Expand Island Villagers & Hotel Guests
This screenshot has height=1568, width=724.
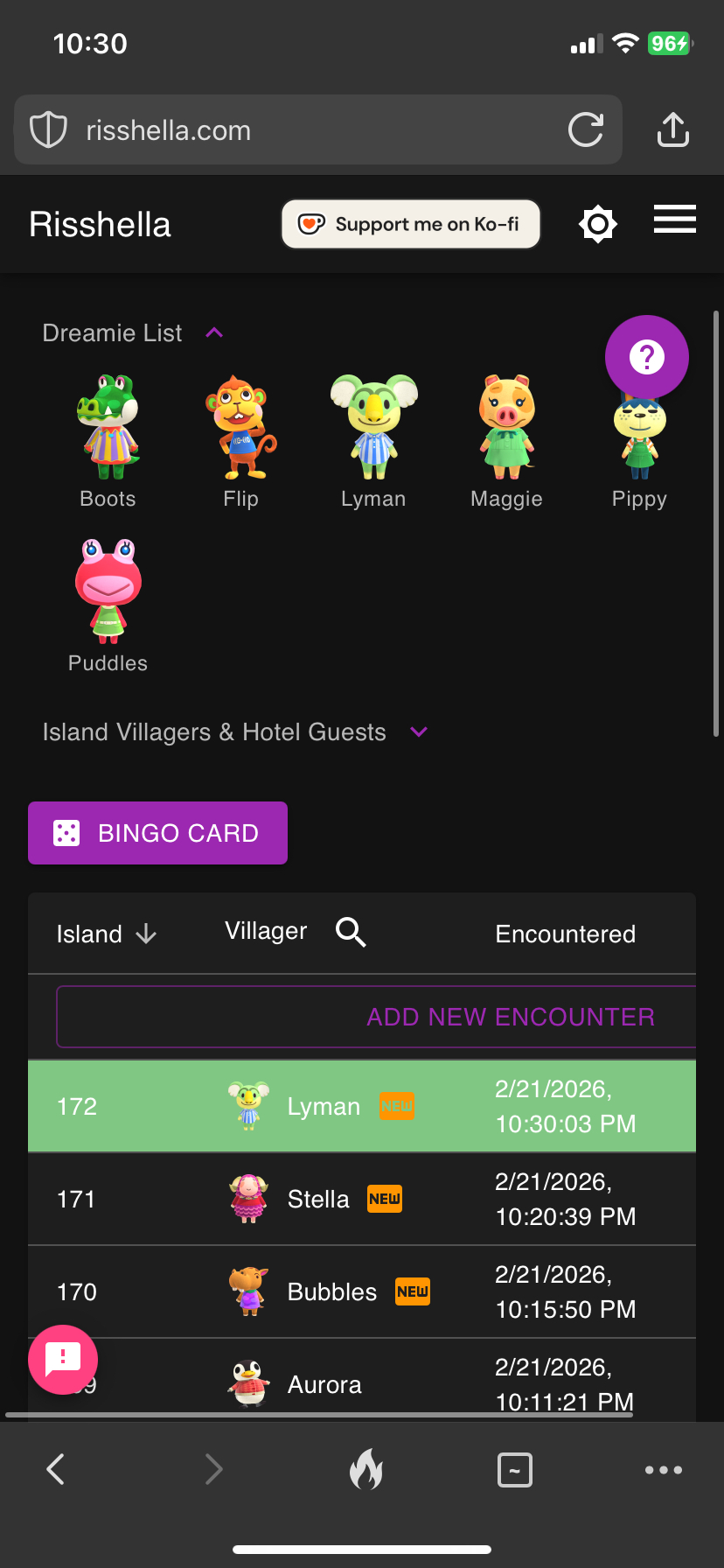[x=419, y=732]
